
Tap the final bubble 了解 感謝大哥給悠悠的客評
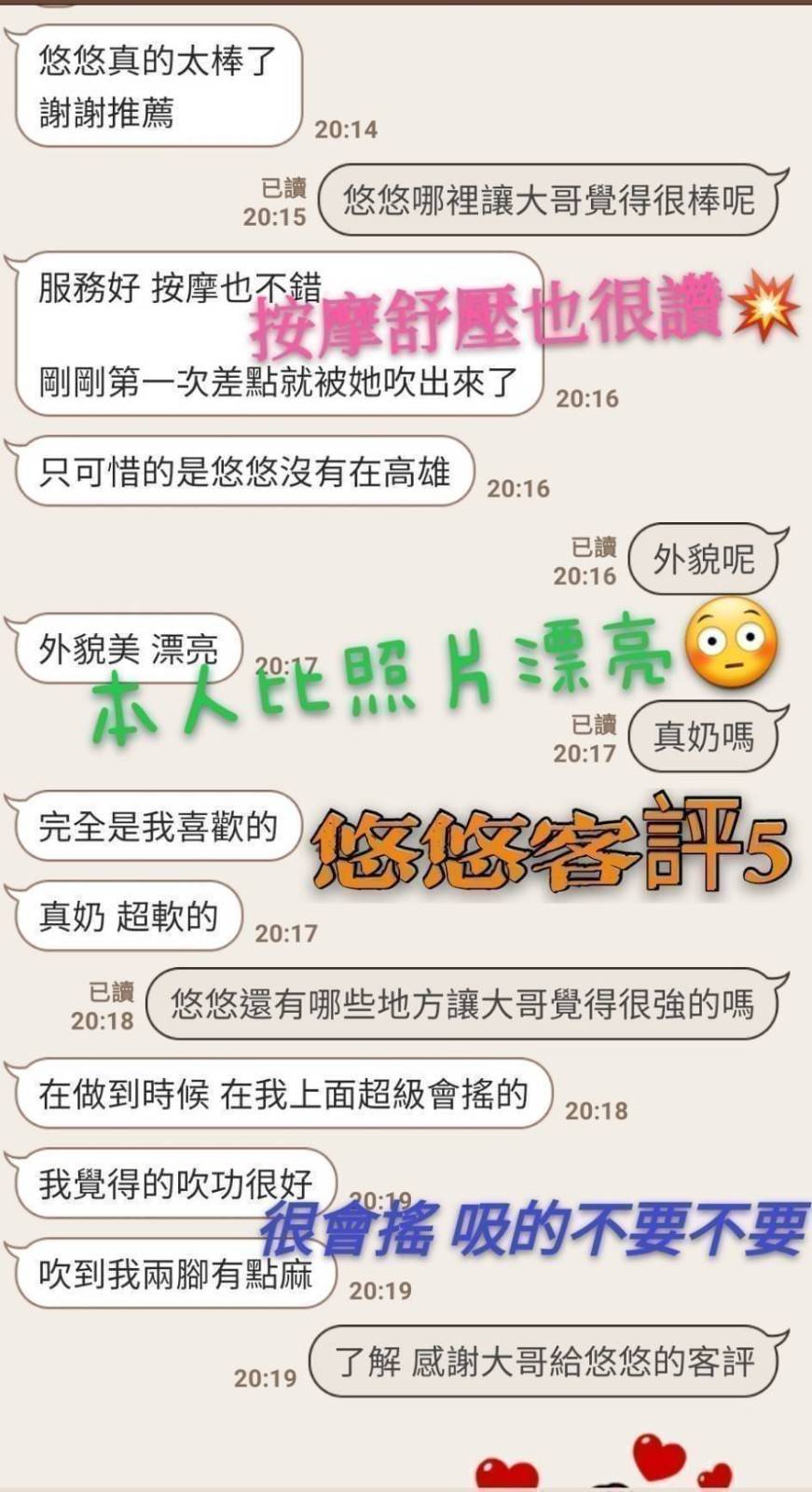pyautogui.click(x=549, y=1361)
